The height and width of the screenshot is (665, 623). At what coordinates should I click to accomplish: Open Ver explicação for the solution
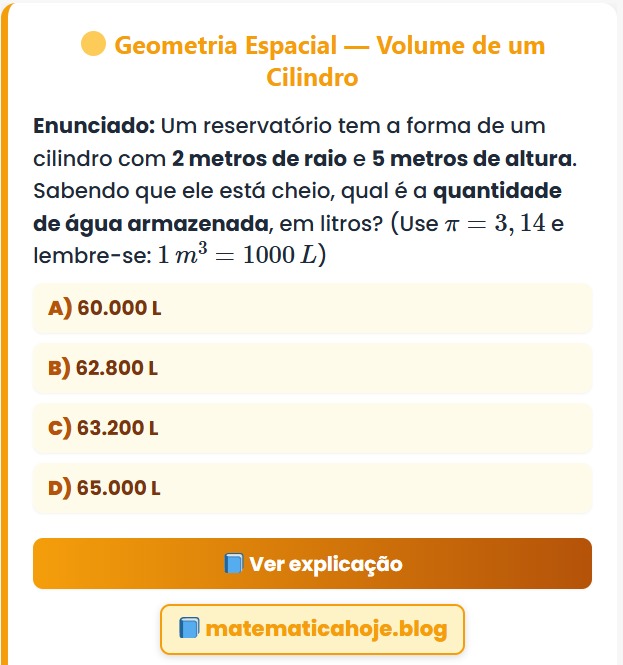click(312, 564)
